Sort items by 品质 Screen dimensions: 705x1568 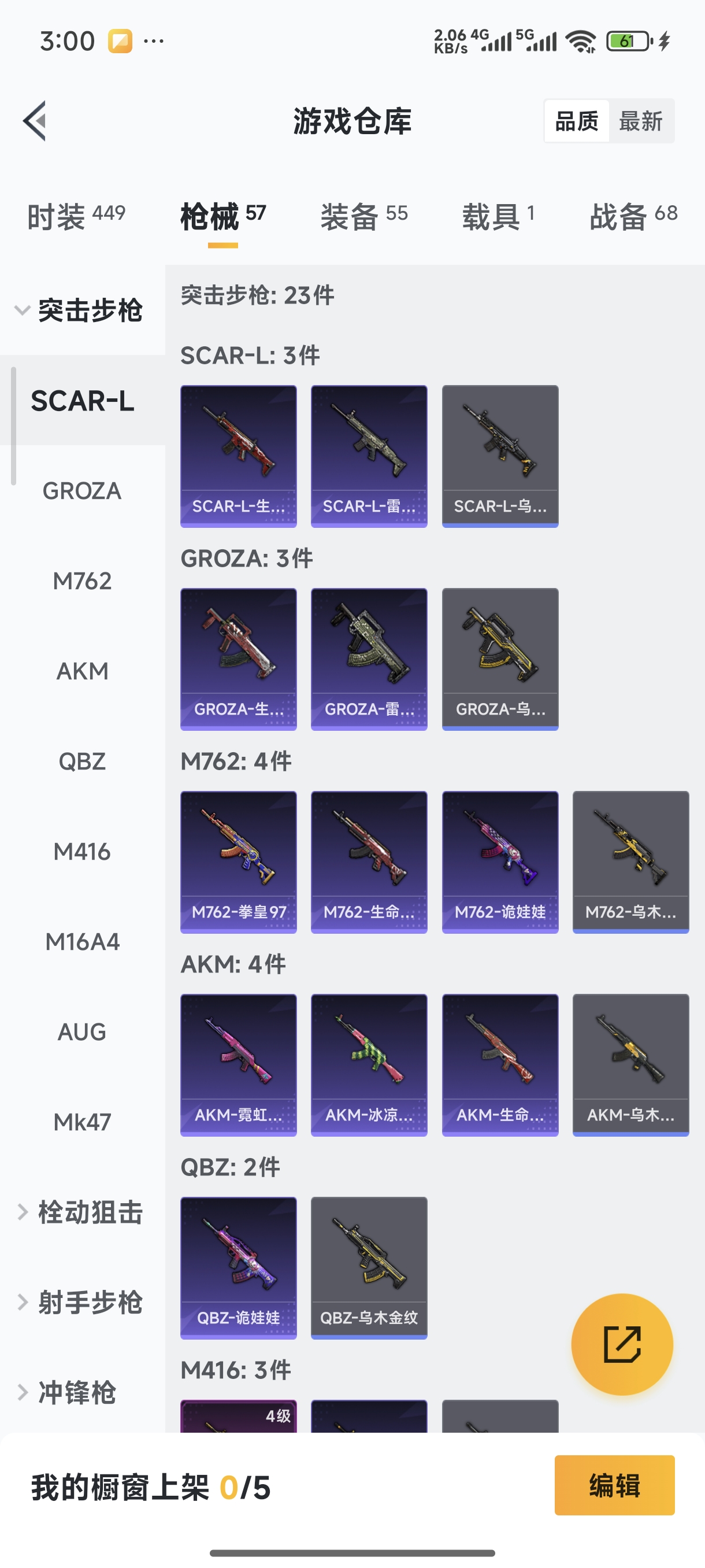577,121
